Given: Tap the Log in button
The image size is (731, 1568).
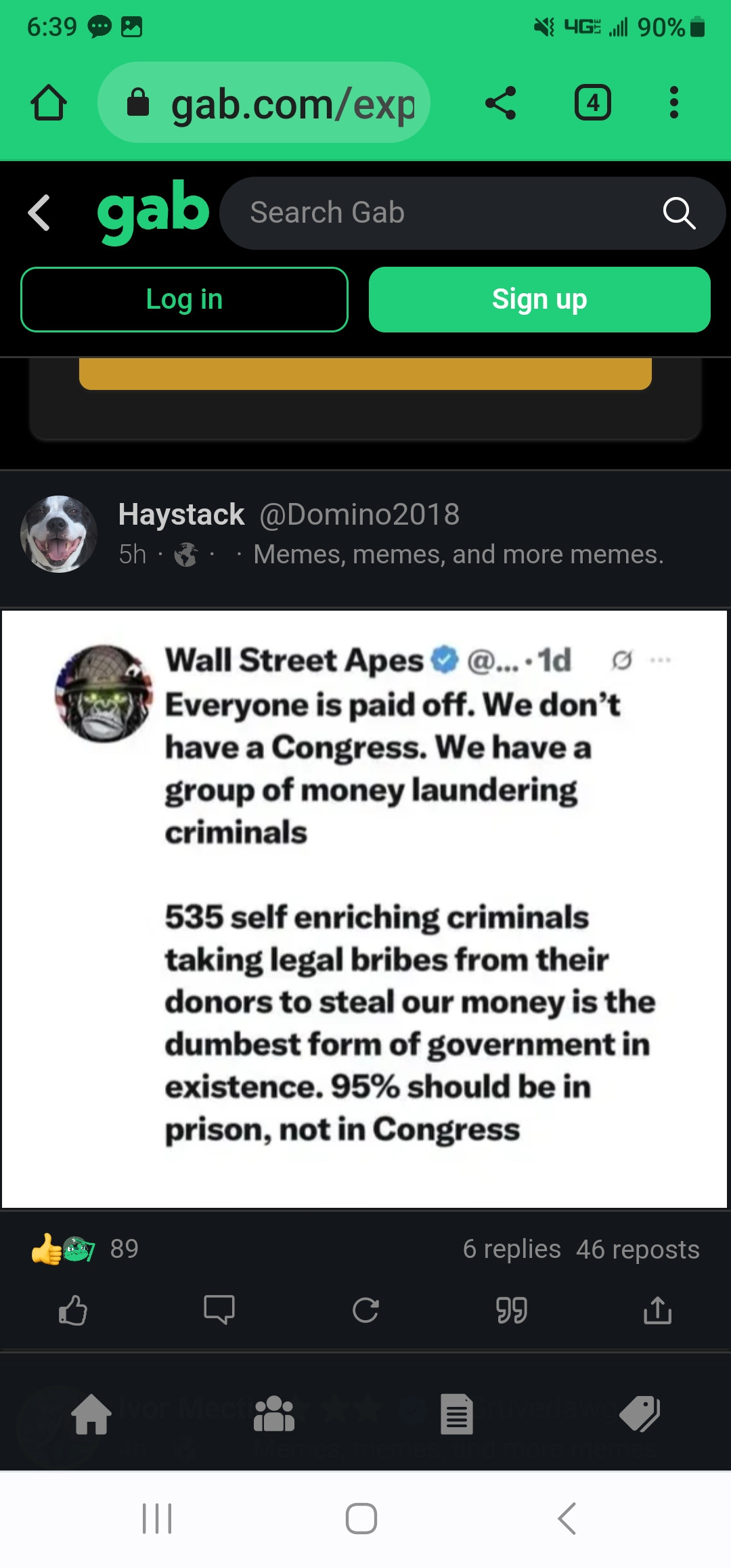Looking at the screenshot, I should 184,299.
